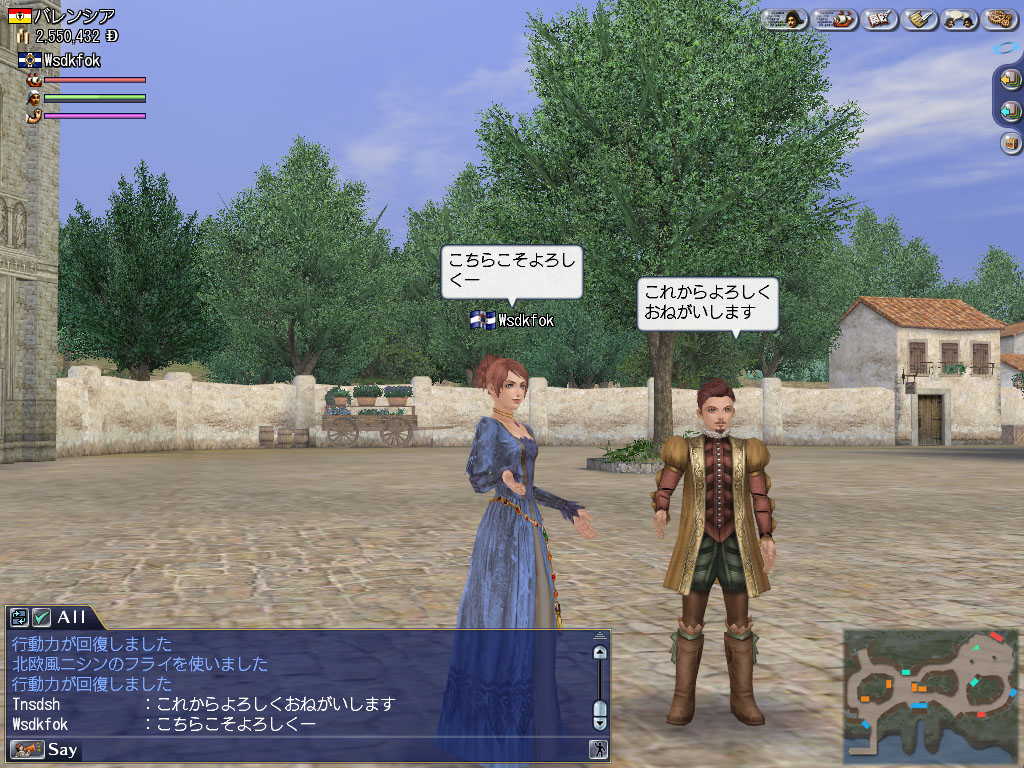Tap the chat log scroll-down arrow
The width and height of the screenshot is (1024, 768).
click(x=600, y=723)
